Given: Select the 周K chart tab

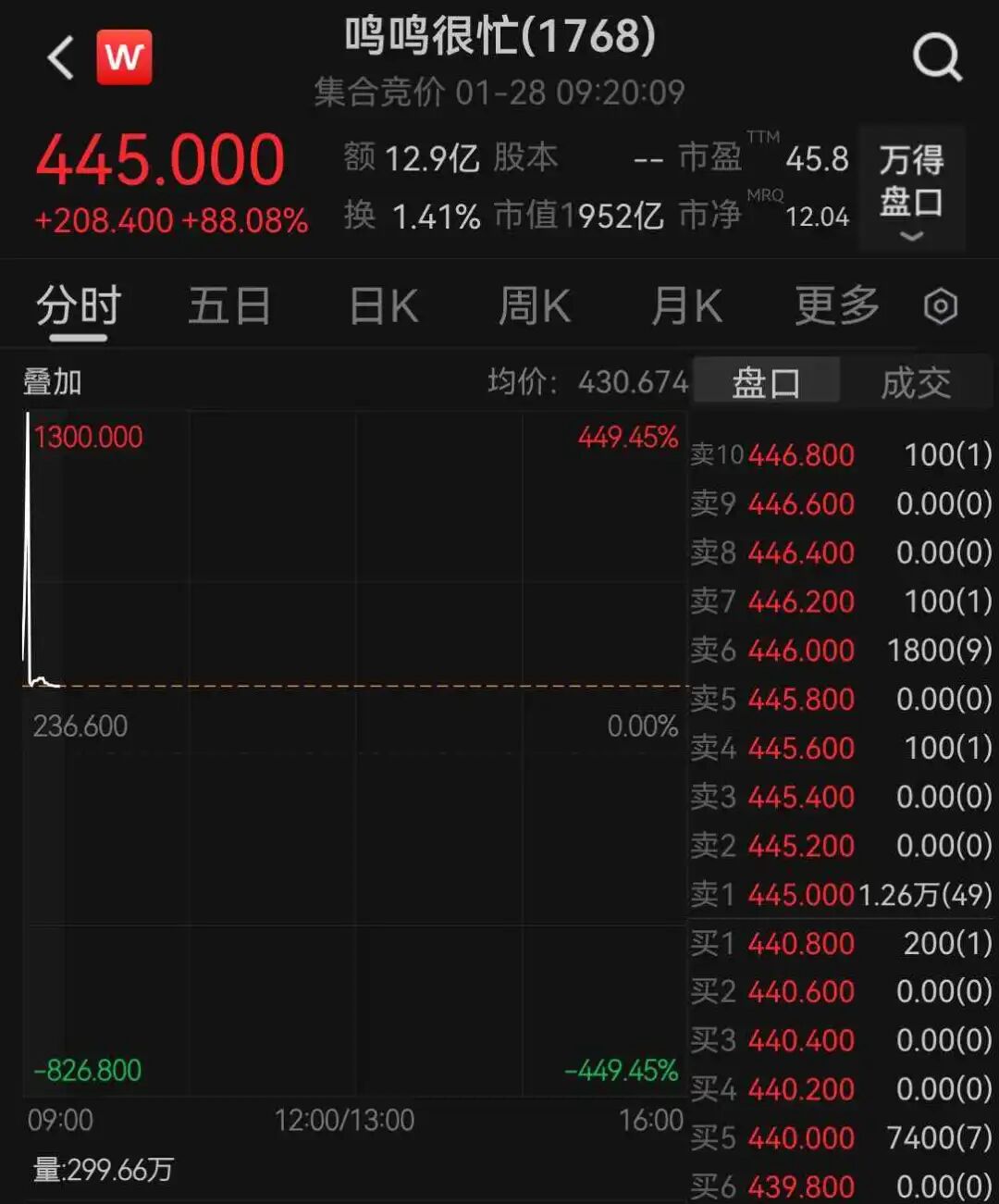Looking at the screenshot, I should tap(535, 306).
